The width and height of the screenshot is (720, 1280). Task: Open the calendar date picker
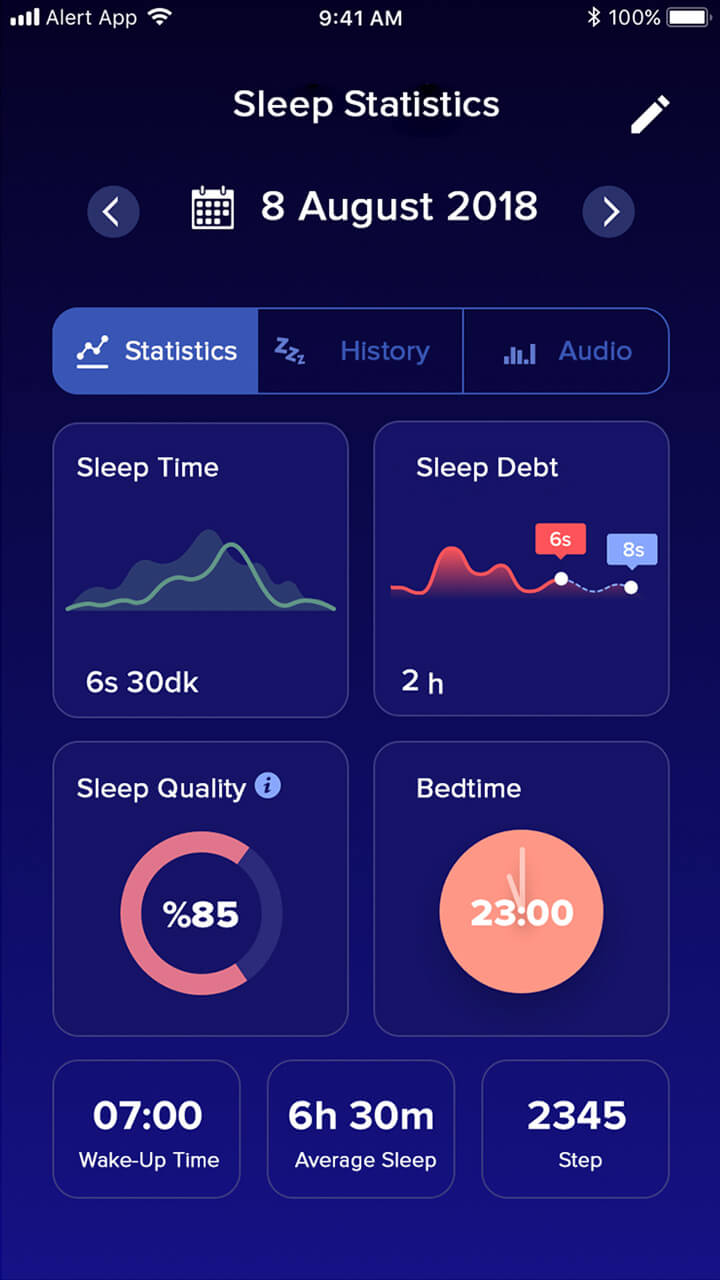[212, 208]
